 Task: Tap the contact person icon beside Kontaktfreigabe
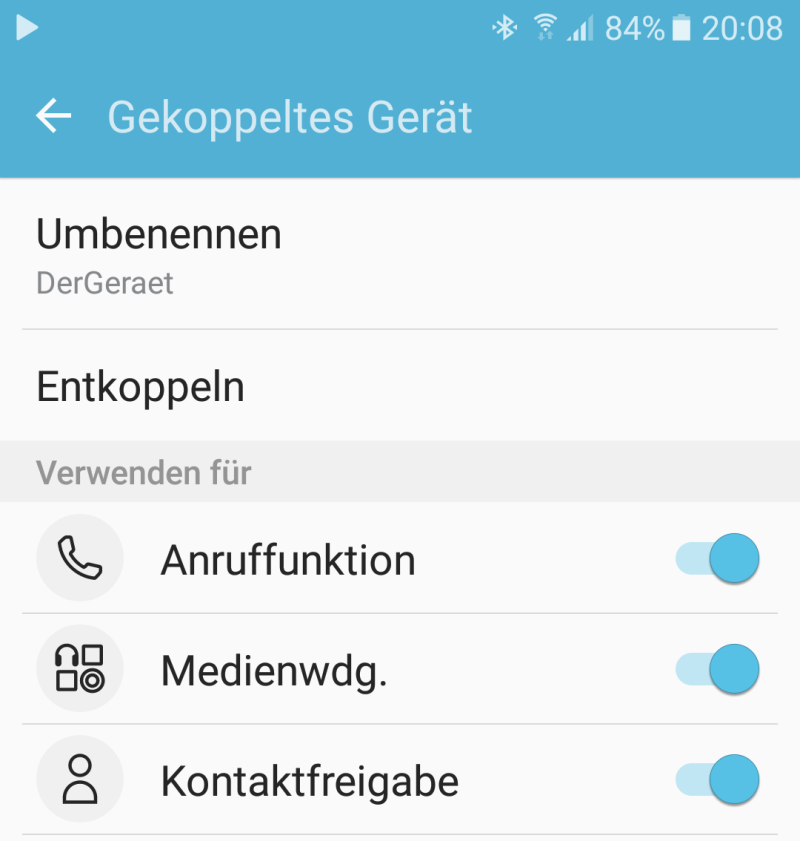click(79, 778)
